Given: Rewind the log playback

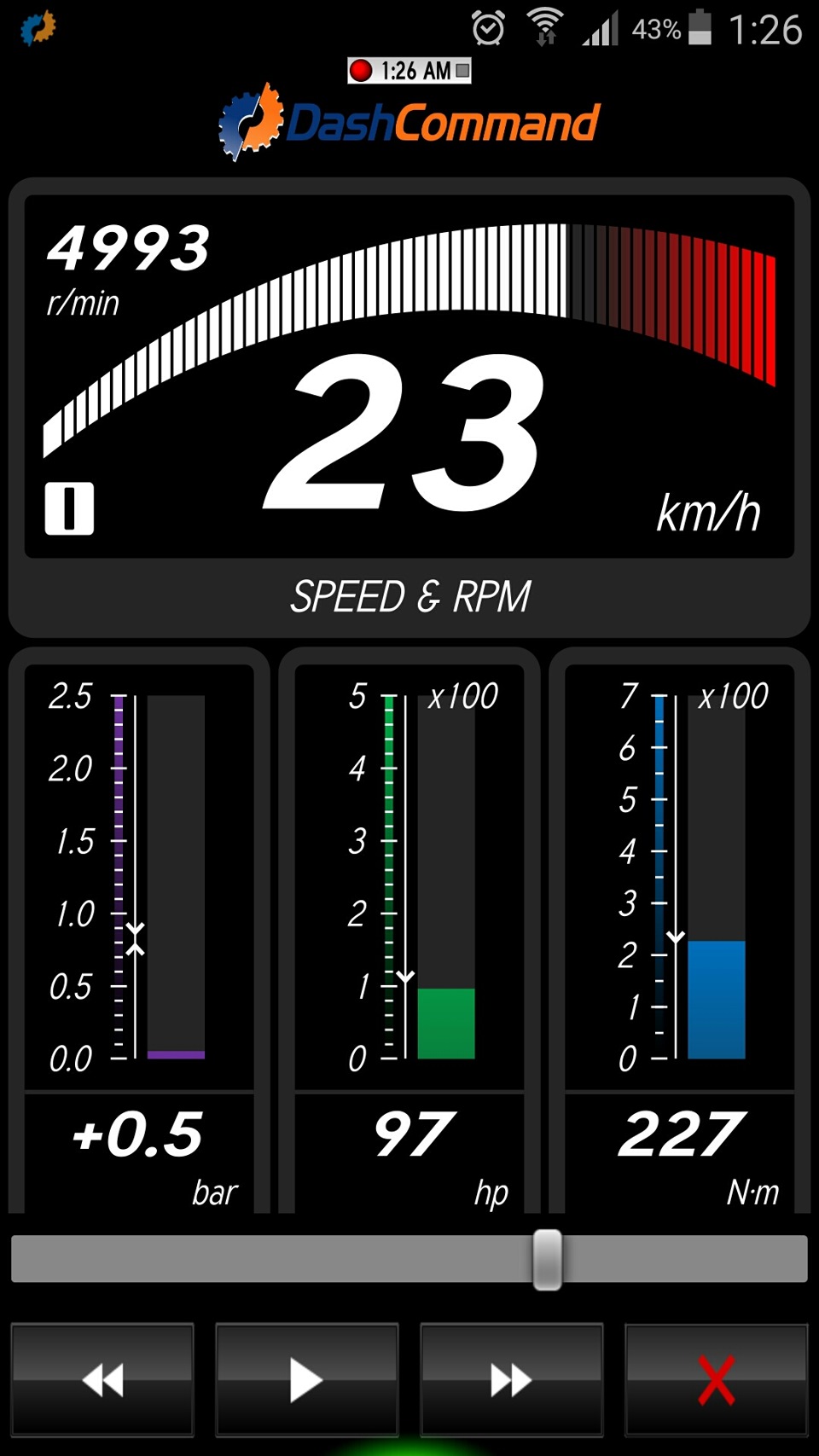Looking at the screenshot, I should click(x=102, y=1379).
